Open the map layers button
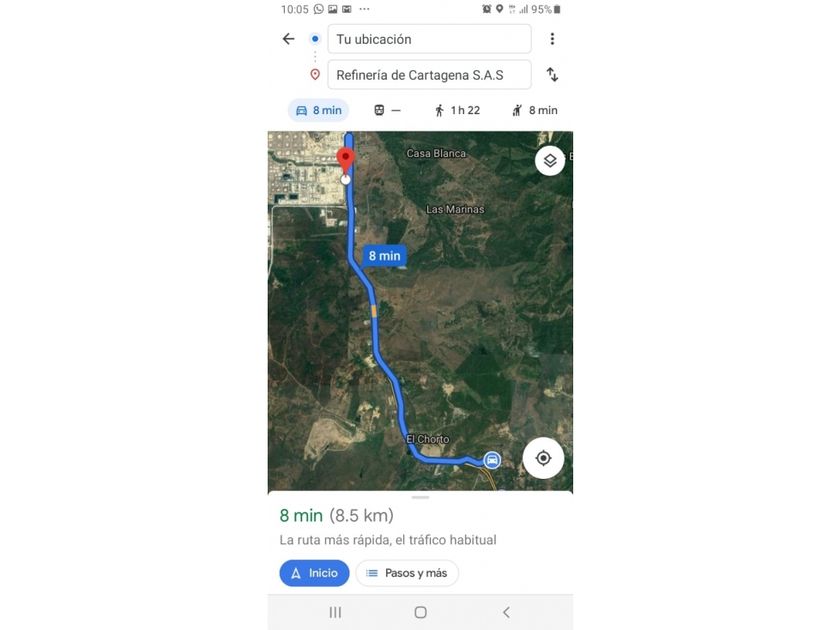Image resolution: width=840 pixels, height=630 pixels. pos(550,160)
